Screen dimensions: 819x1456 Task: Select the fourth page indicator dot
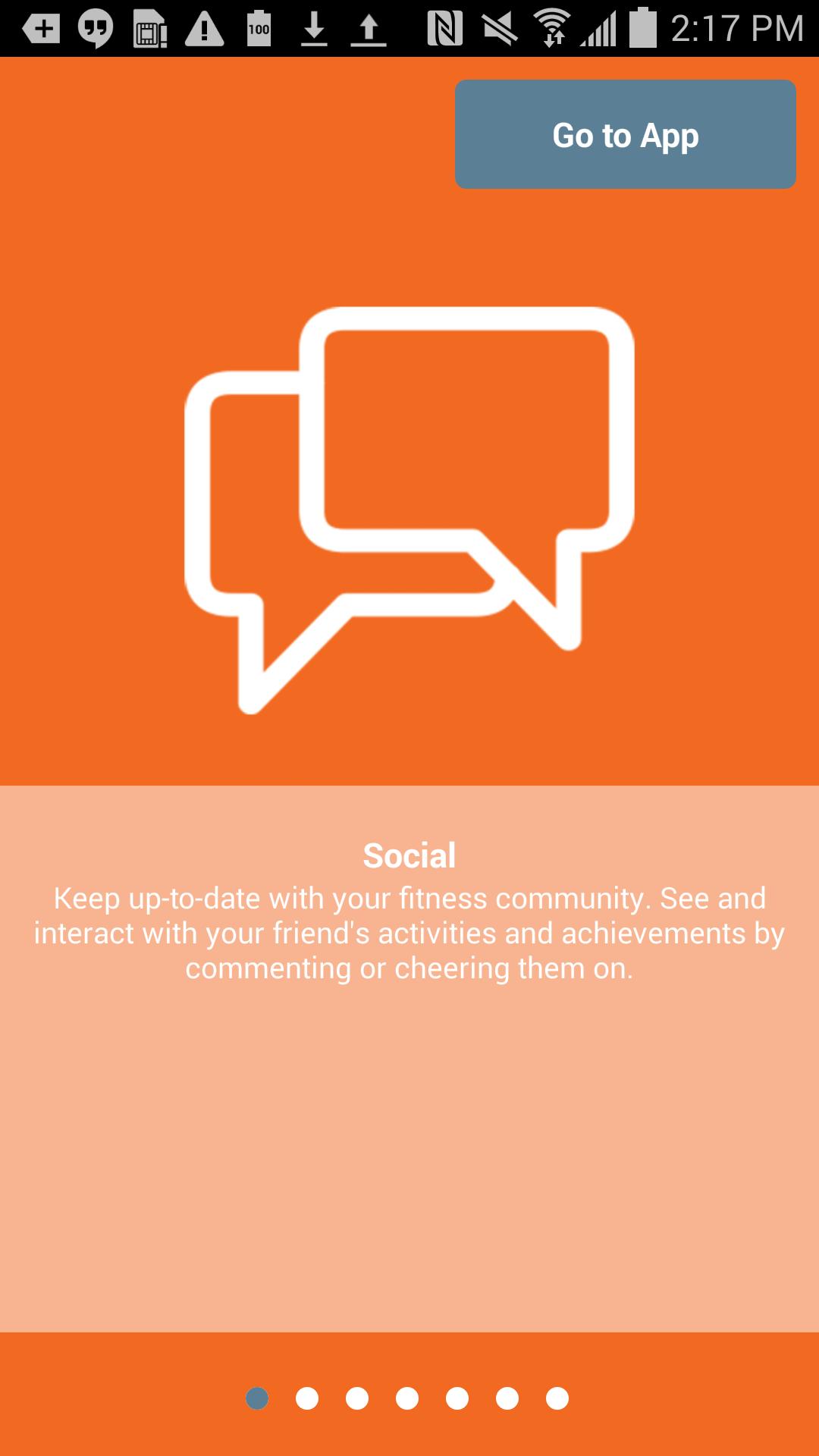click(x=407, y=1398)
